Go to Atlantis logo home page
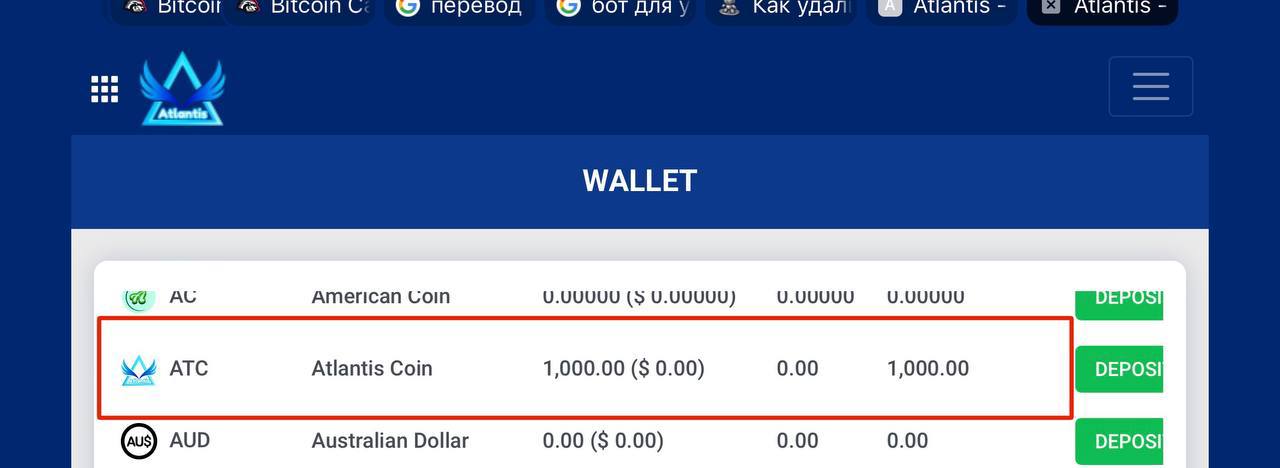 point(182,90)
